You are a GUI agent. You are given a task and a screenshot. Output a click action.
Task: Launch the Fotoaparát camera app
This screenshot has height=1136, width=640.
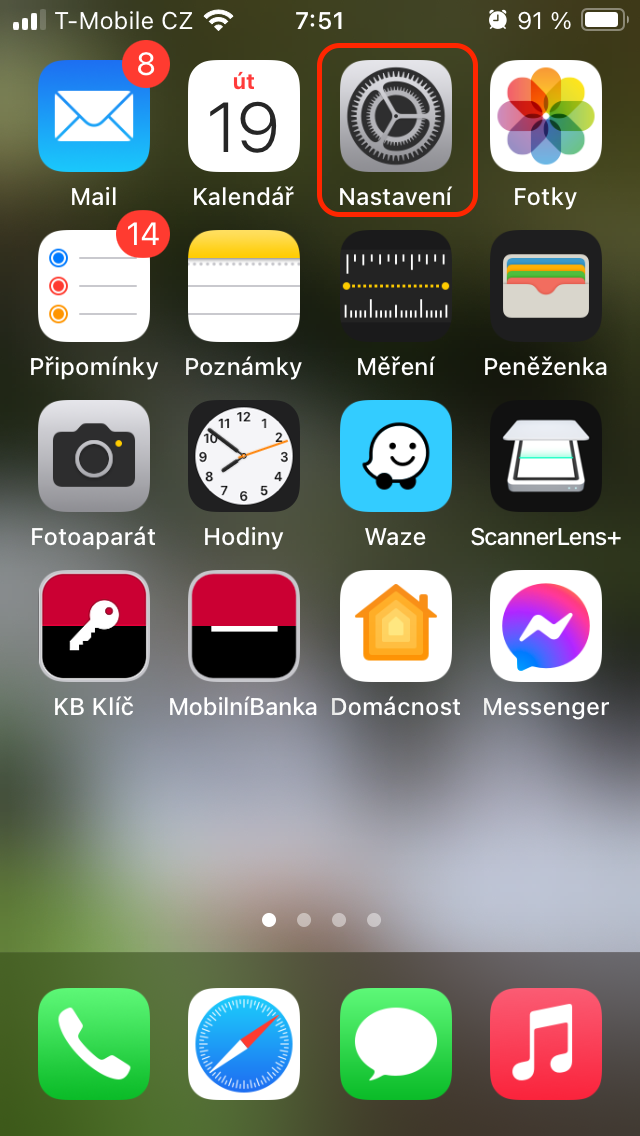(94, 456)
